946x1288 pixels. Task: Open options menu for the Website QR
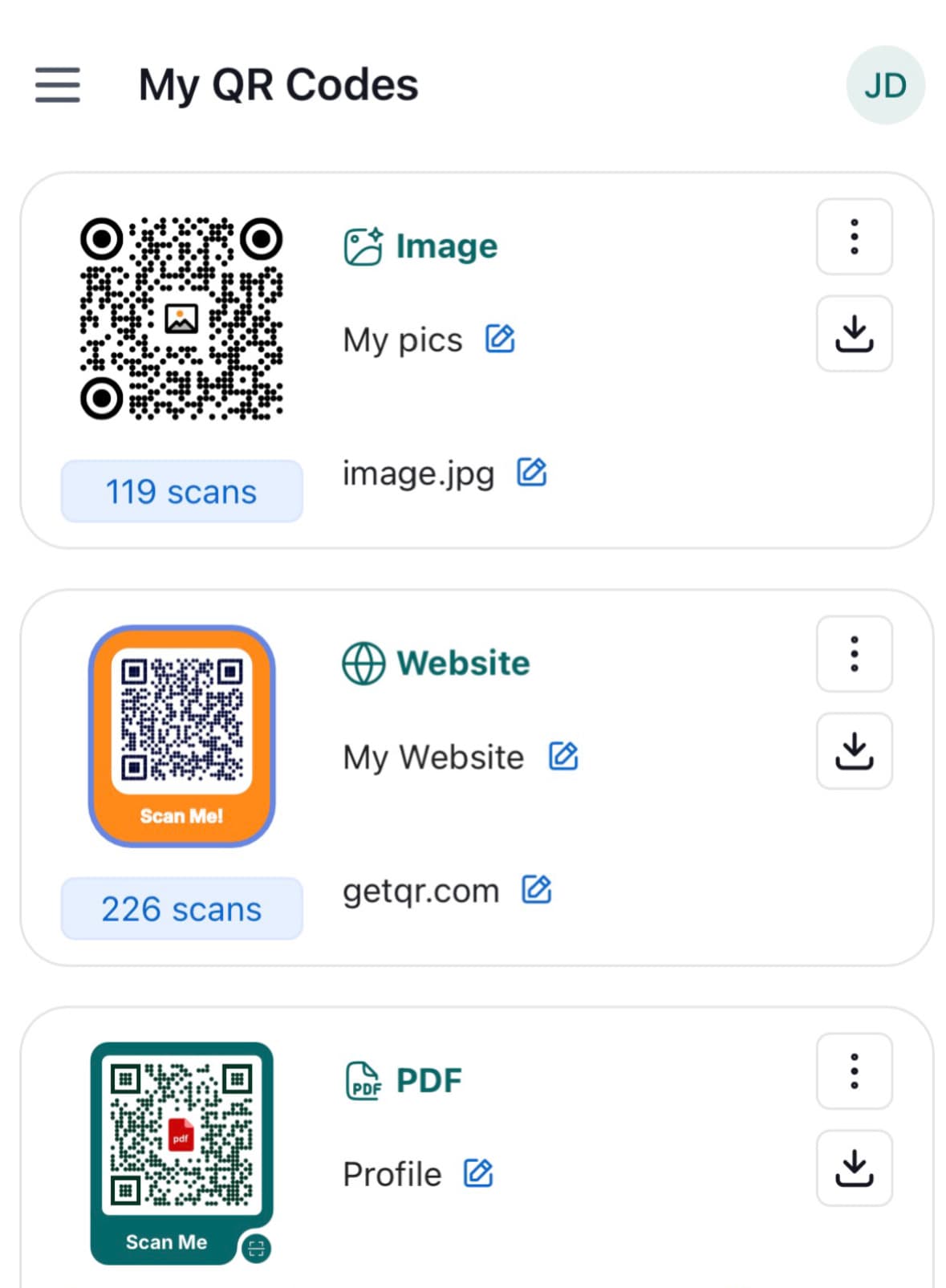[854, 655]
